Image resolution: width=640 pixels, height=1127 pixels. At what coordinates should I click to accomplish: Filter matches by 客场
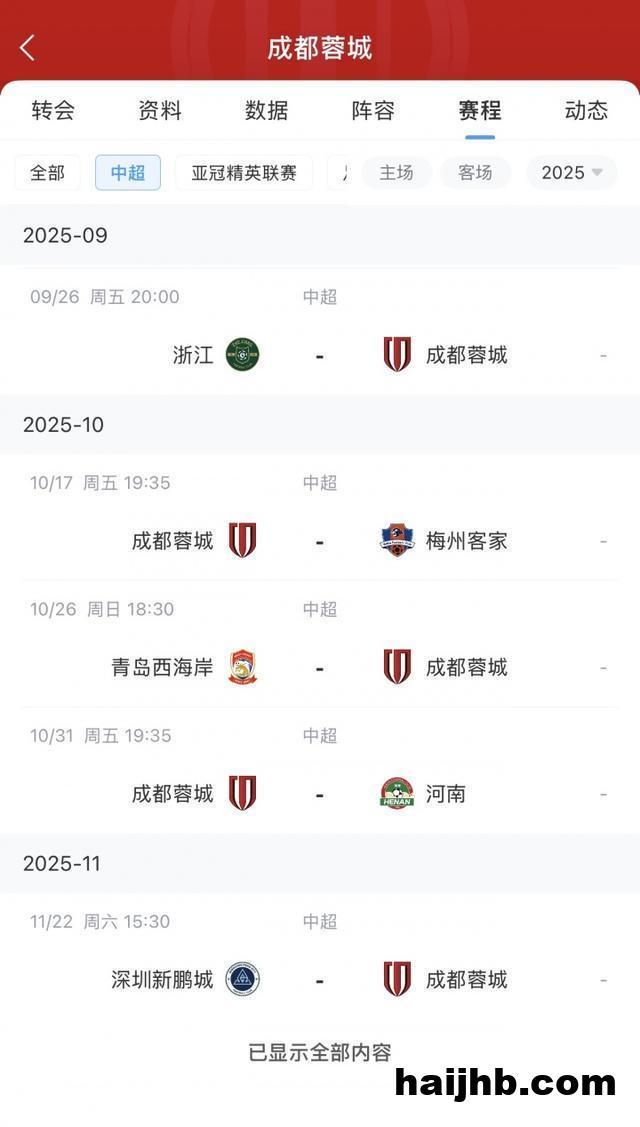[x=475, y=173]
